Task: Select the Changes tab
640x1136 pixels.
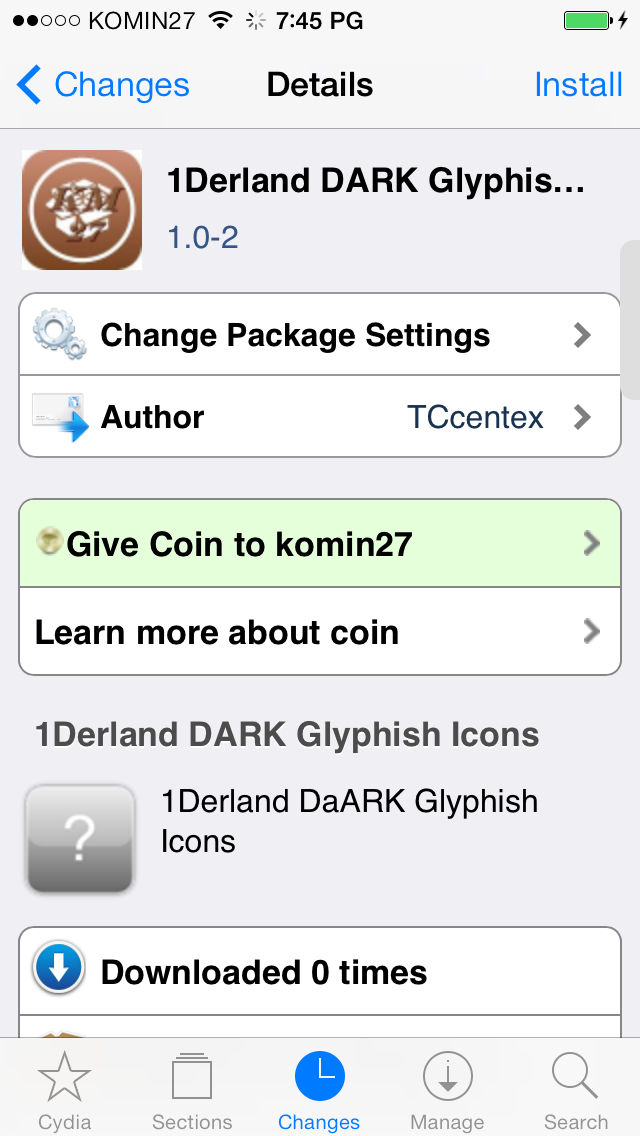Action: [x=319, y=1091]
